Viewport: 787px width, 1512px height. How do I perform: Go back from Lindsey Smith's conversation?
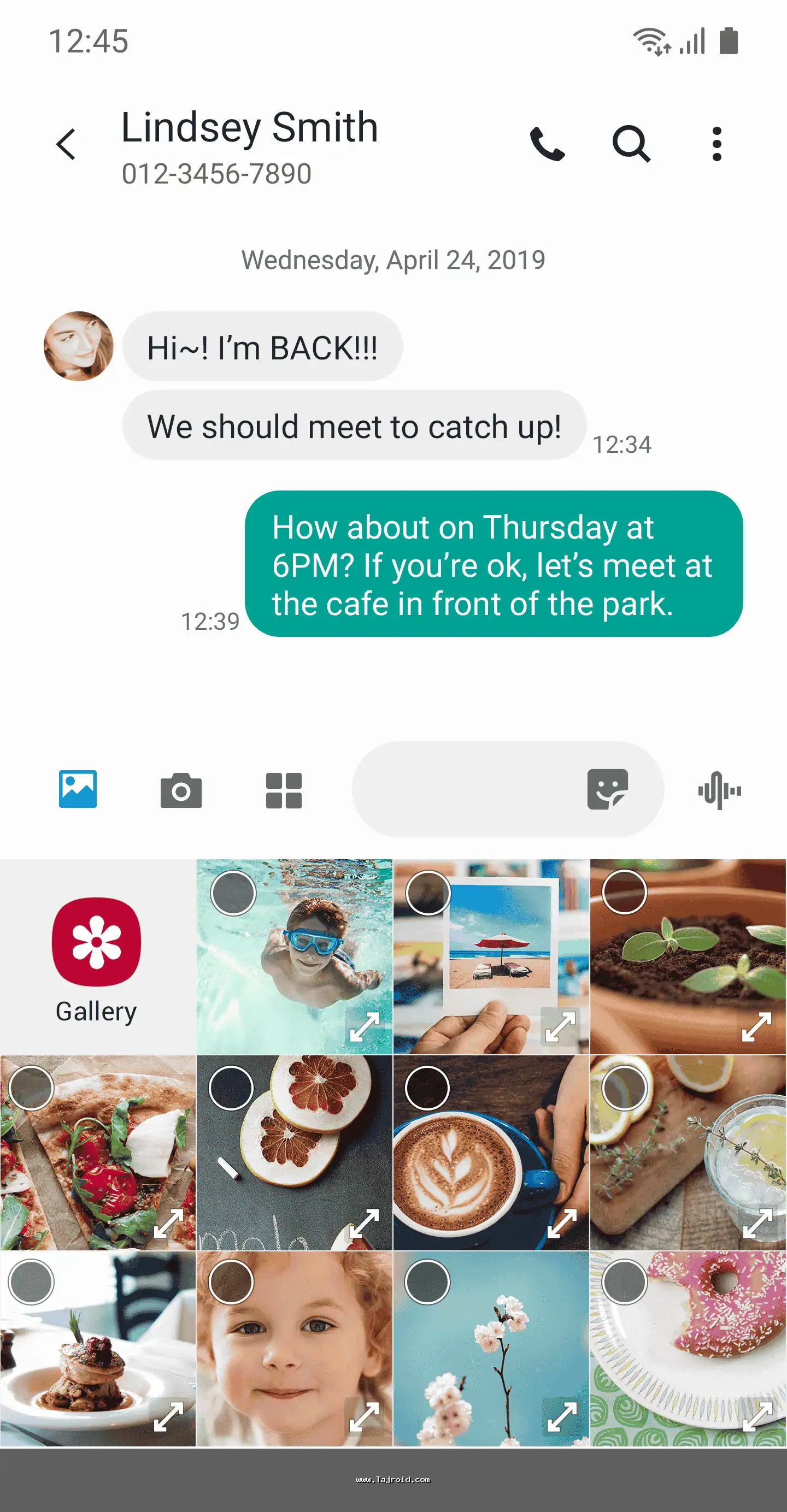point(66,144)
